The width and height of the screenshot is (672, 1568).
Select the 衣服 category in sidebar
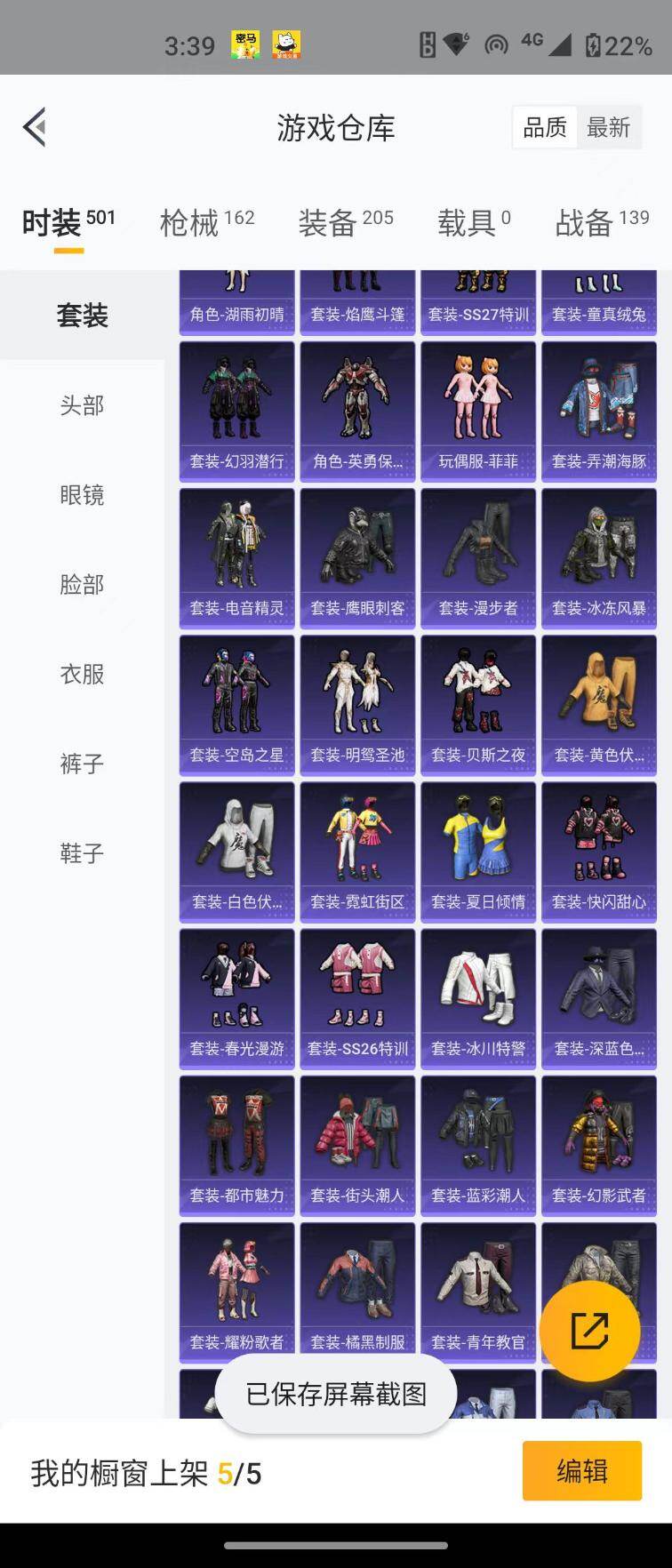tap(82, 674)
